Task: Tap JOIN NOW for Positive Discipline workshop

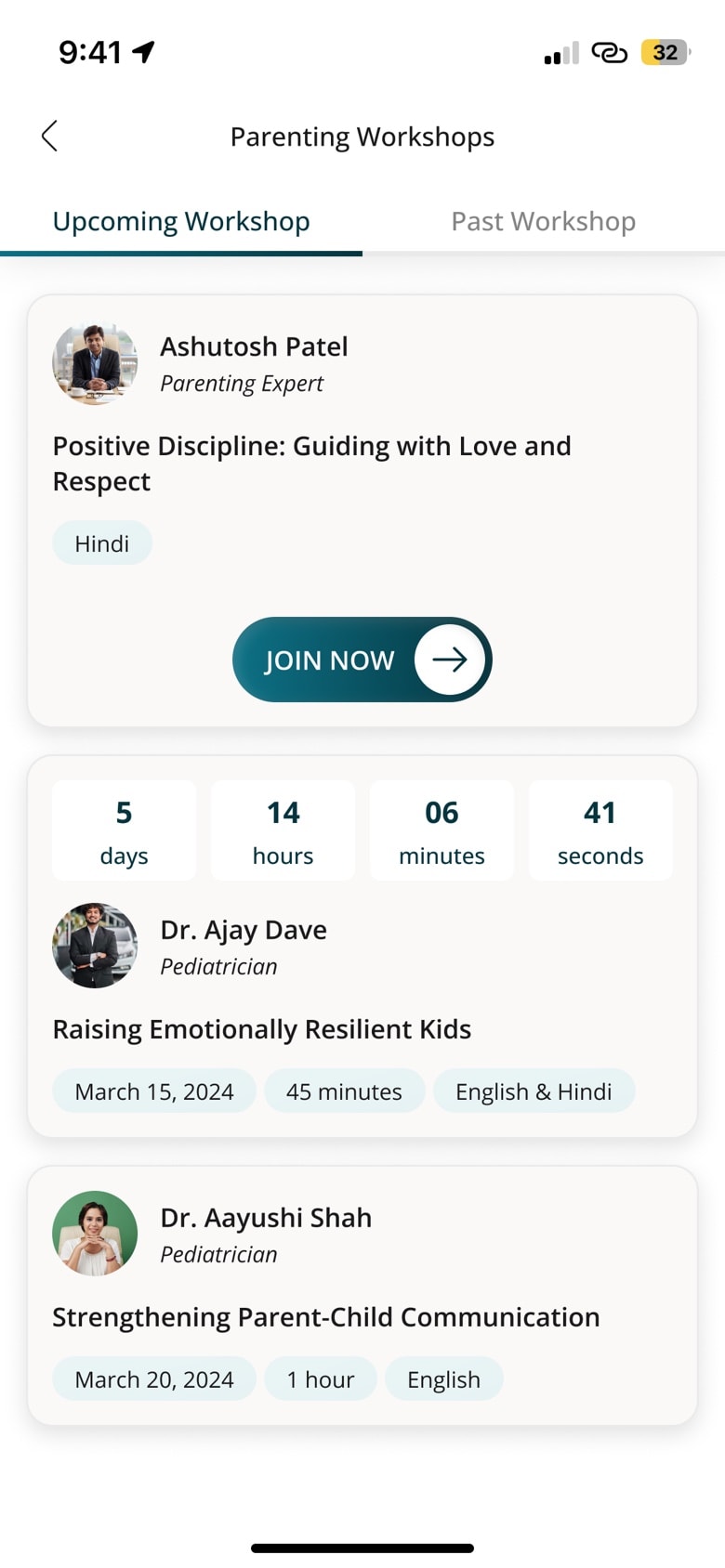Action: (x=362, y=660)
